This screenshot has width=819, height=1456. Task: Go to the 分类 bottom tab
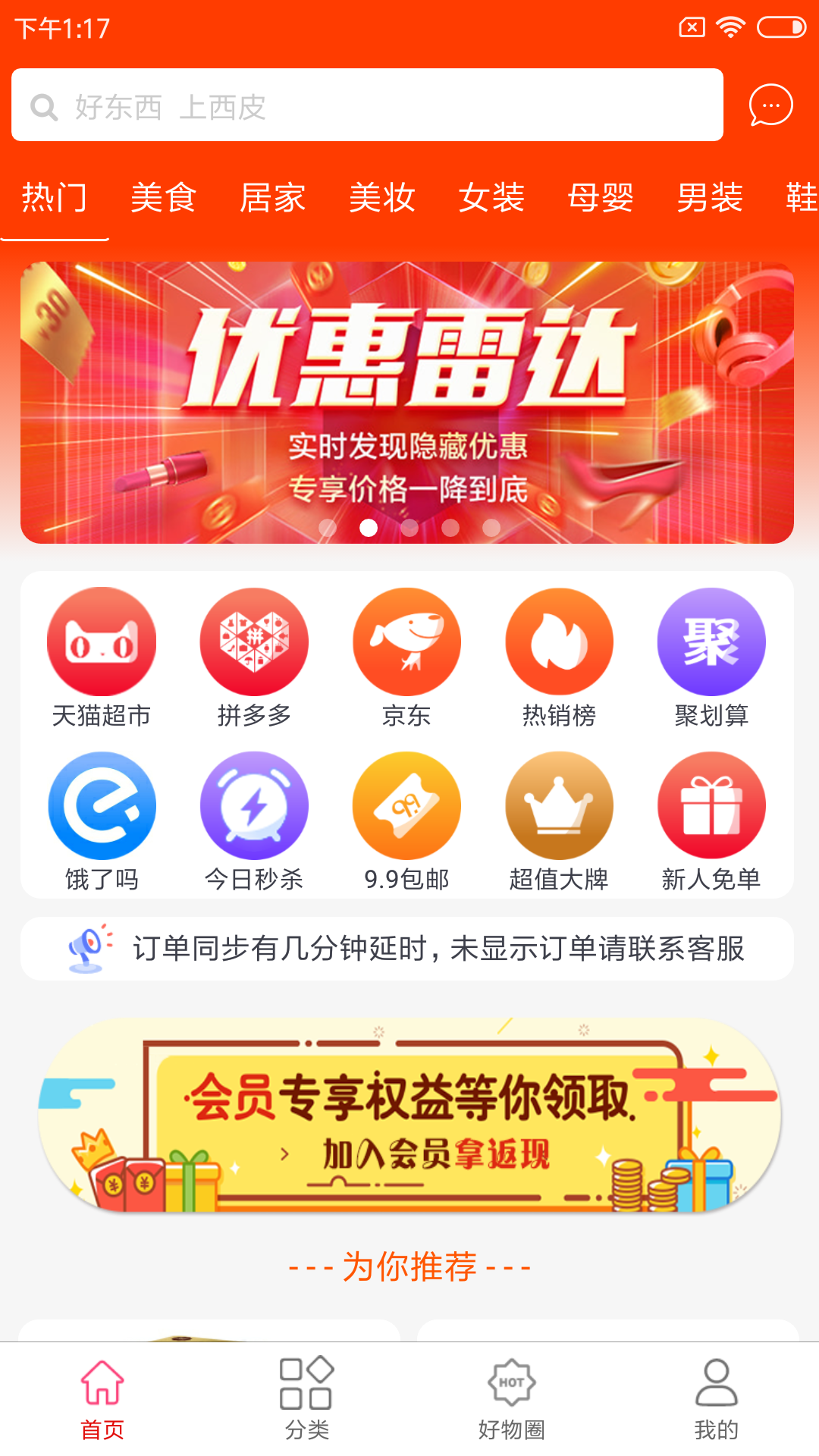(307, 1398)
